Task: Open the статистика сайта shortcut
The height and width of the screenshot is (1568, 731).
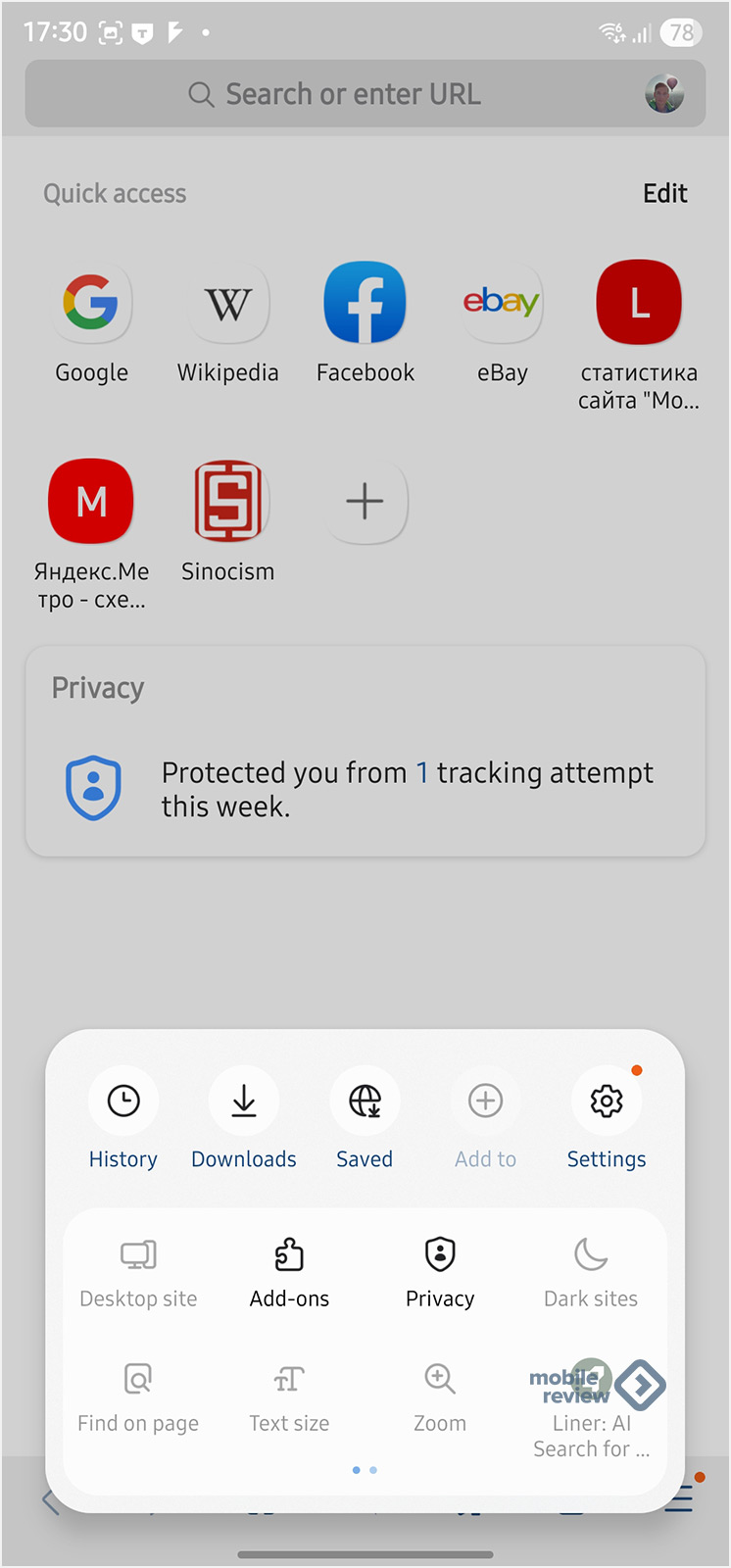Action: point(639,303)
